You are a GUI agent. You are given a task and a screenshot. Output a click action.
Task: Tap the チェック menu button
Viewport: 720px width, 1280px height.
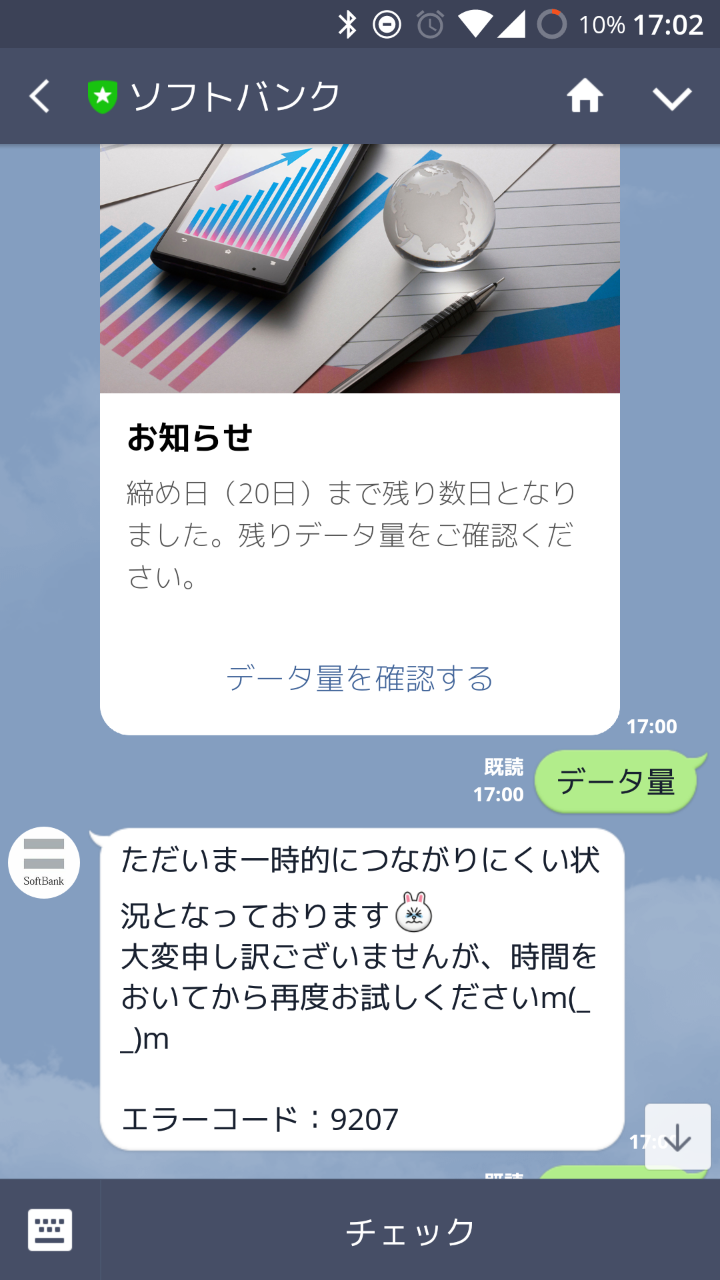pos(410,1231)
